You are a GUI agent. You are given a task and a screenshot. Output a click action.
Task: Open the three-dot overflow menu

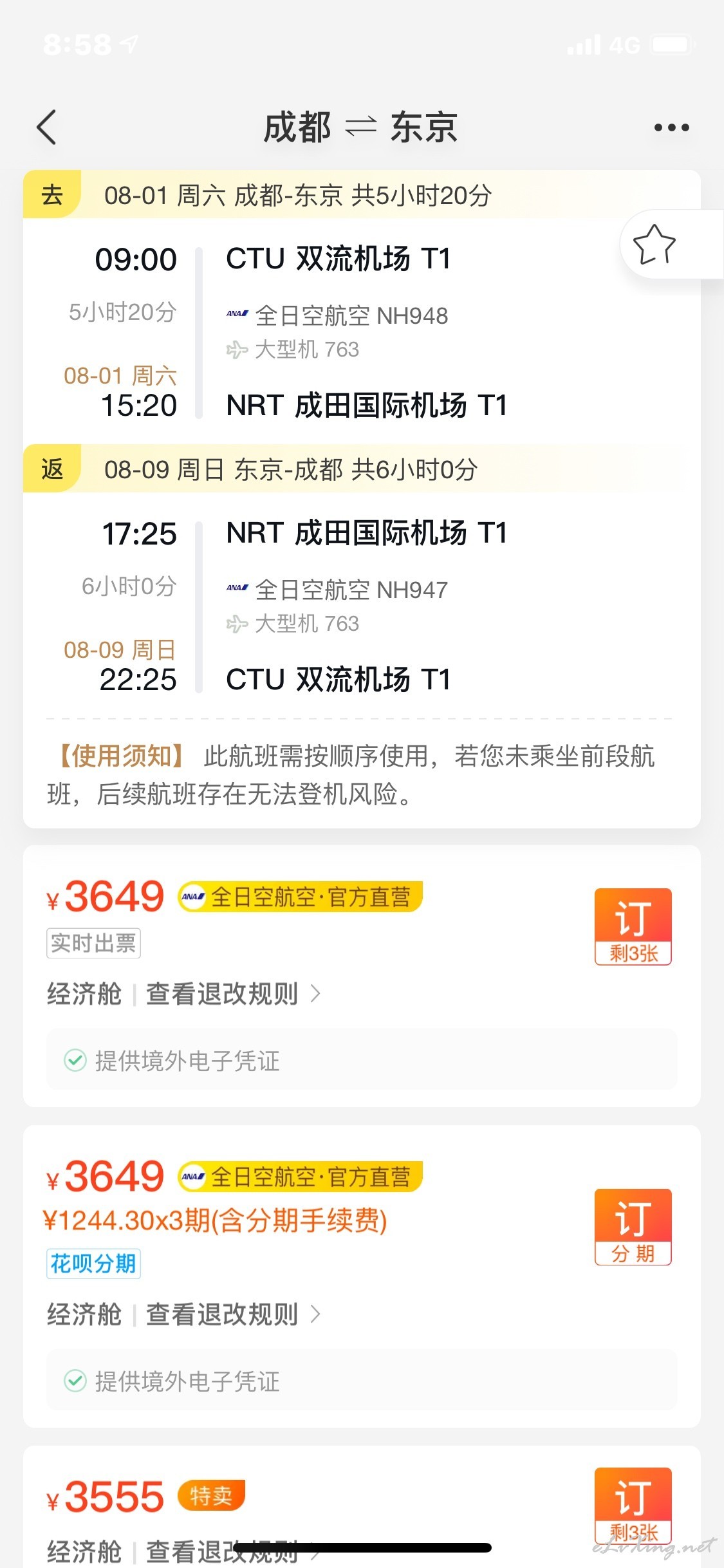click(671, 127)
